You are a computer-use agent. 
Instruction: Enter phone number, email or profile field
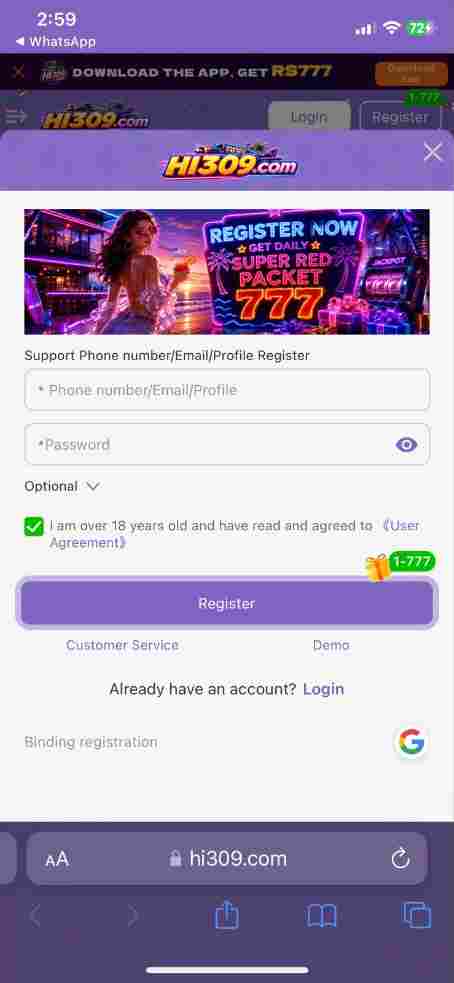227,390
